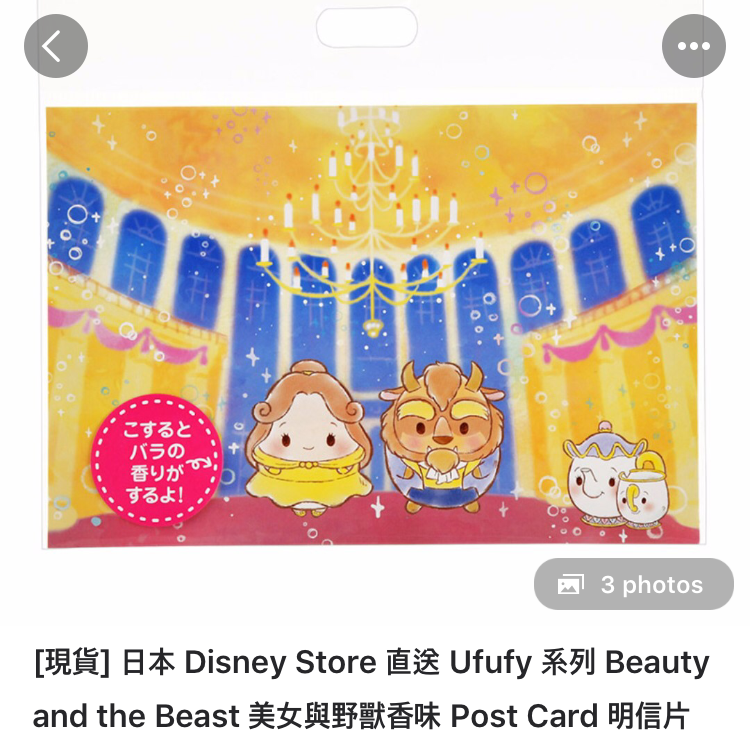Go back using the arrow button
Image resolution: width=750 pixels, height=750 pixels.
[56, 46]
